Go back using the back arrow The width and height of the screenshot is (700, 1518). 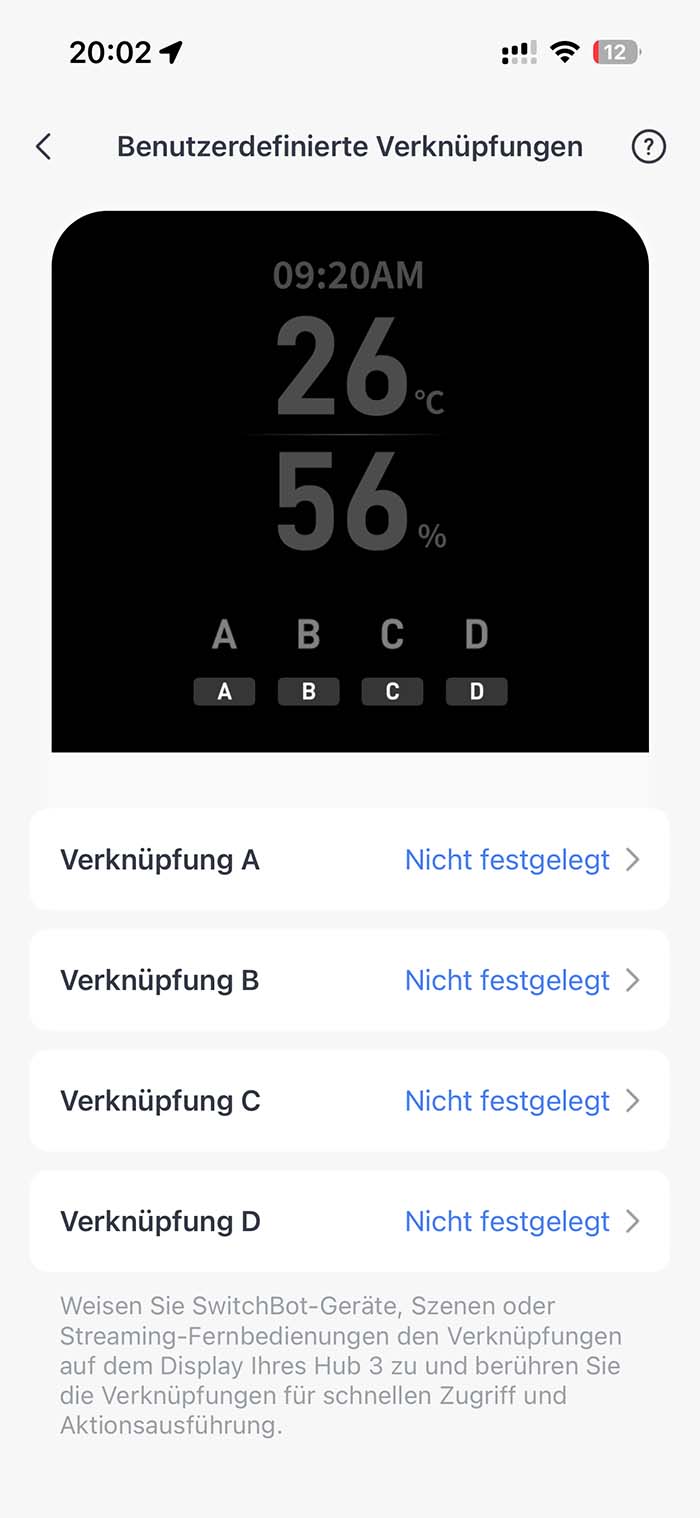pos(43,147)
